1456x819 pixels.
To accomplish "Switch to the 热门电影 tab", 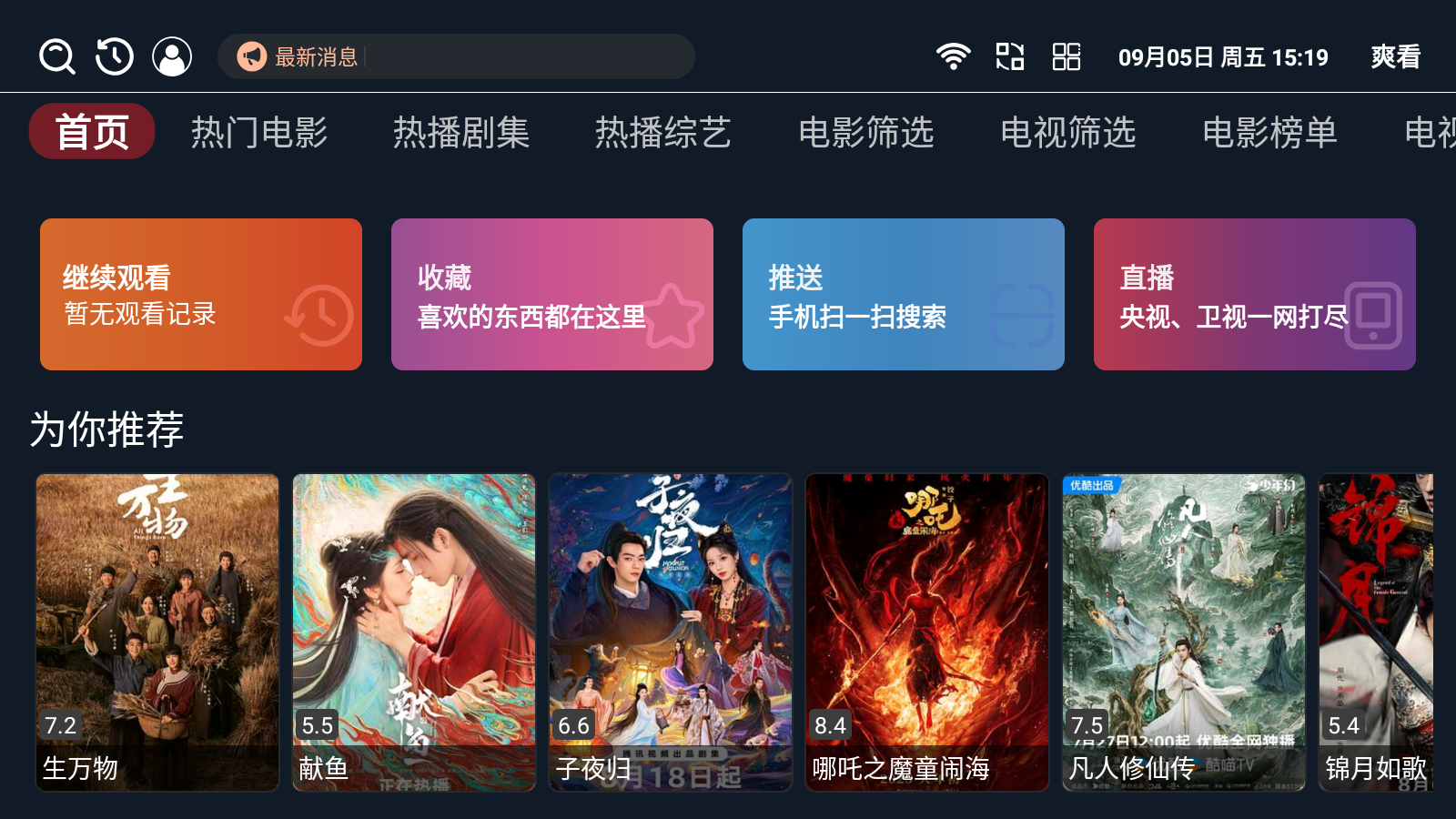I will tap(259, 133).
